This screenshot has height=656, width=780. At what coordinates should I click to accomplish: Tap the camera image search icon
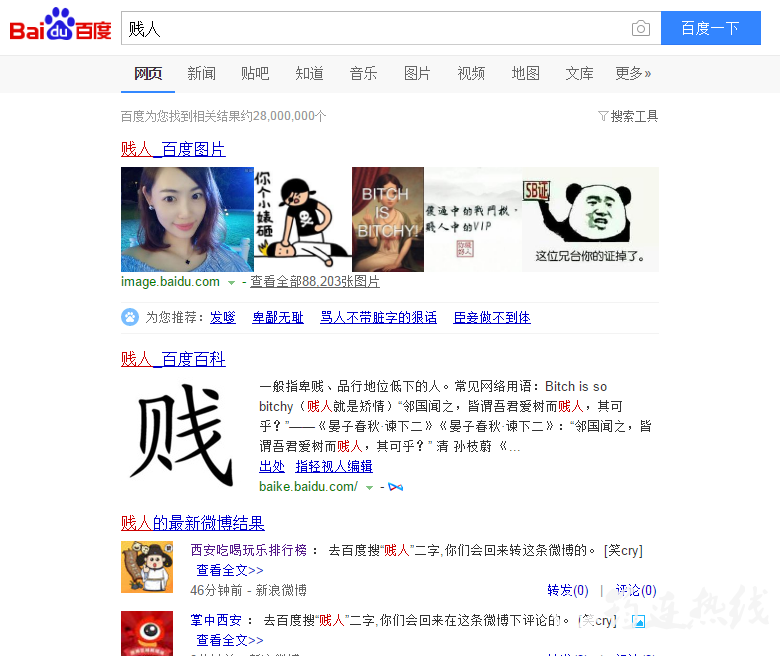coord(641,29)
